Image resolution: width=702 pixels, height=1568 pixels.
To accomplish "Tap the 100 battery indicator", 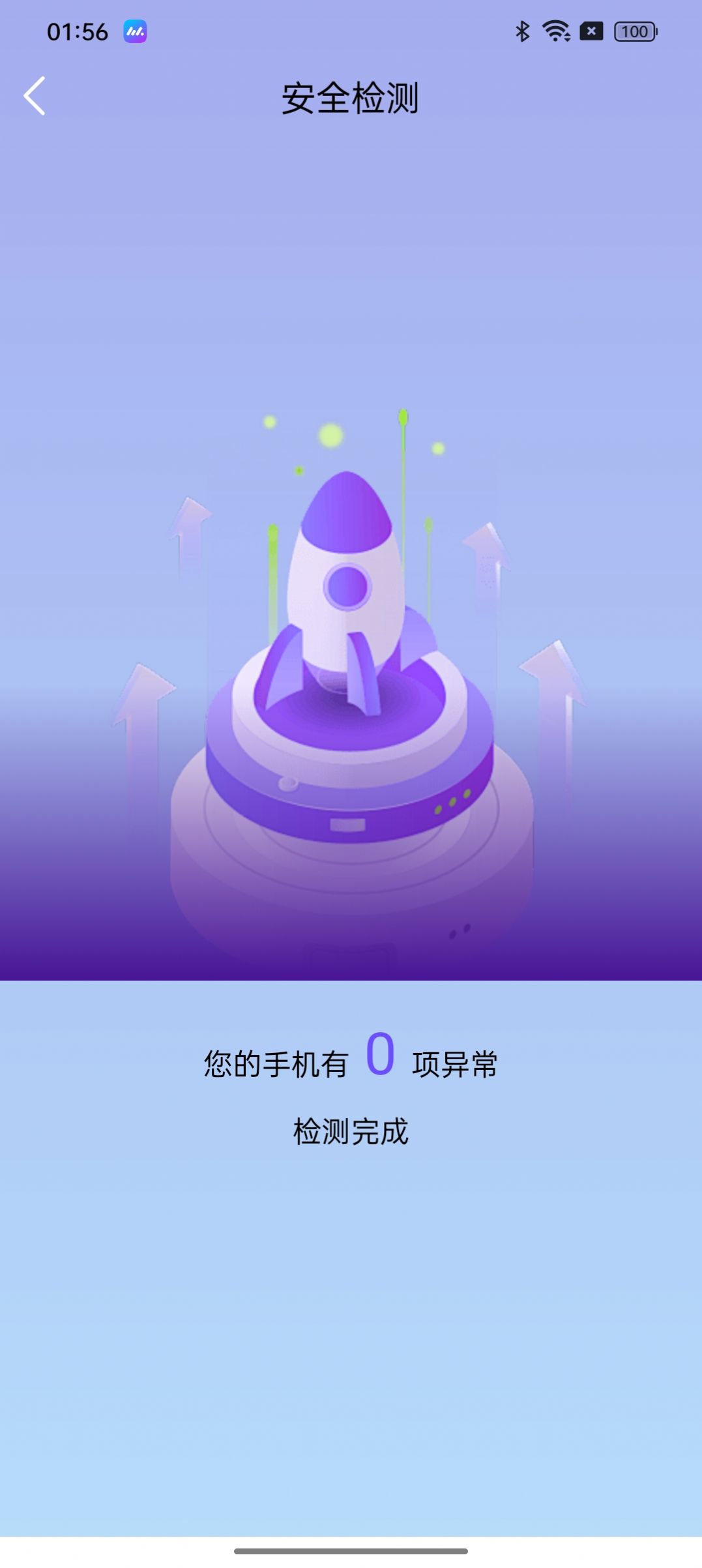I will click(x=634, y=31).
